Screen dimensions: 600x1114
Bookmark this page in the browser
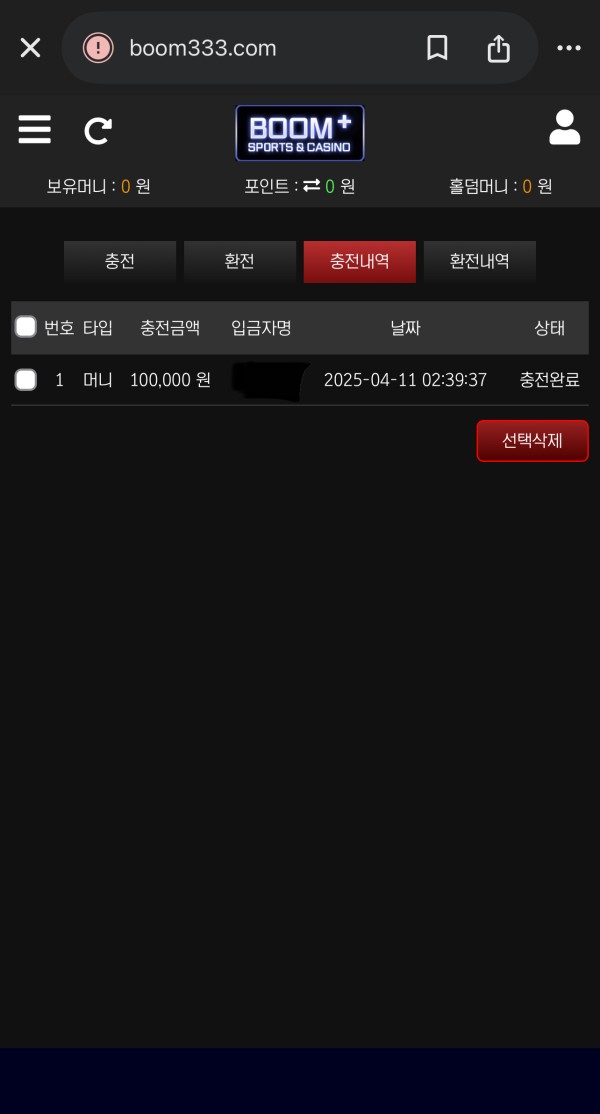[437, 48]
